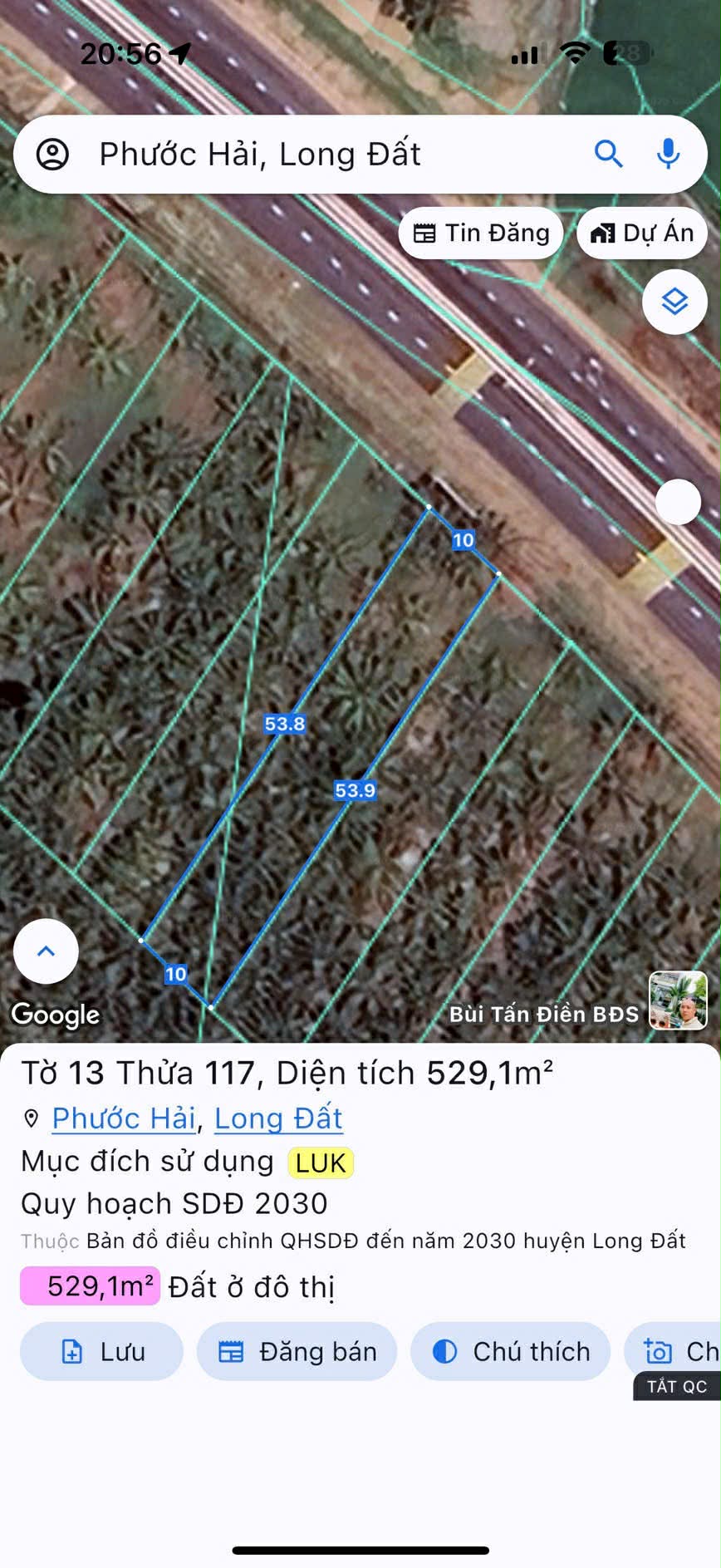Tap the camera capture icon near Chú thích
721x1568 pixels.
[659, 1351]
